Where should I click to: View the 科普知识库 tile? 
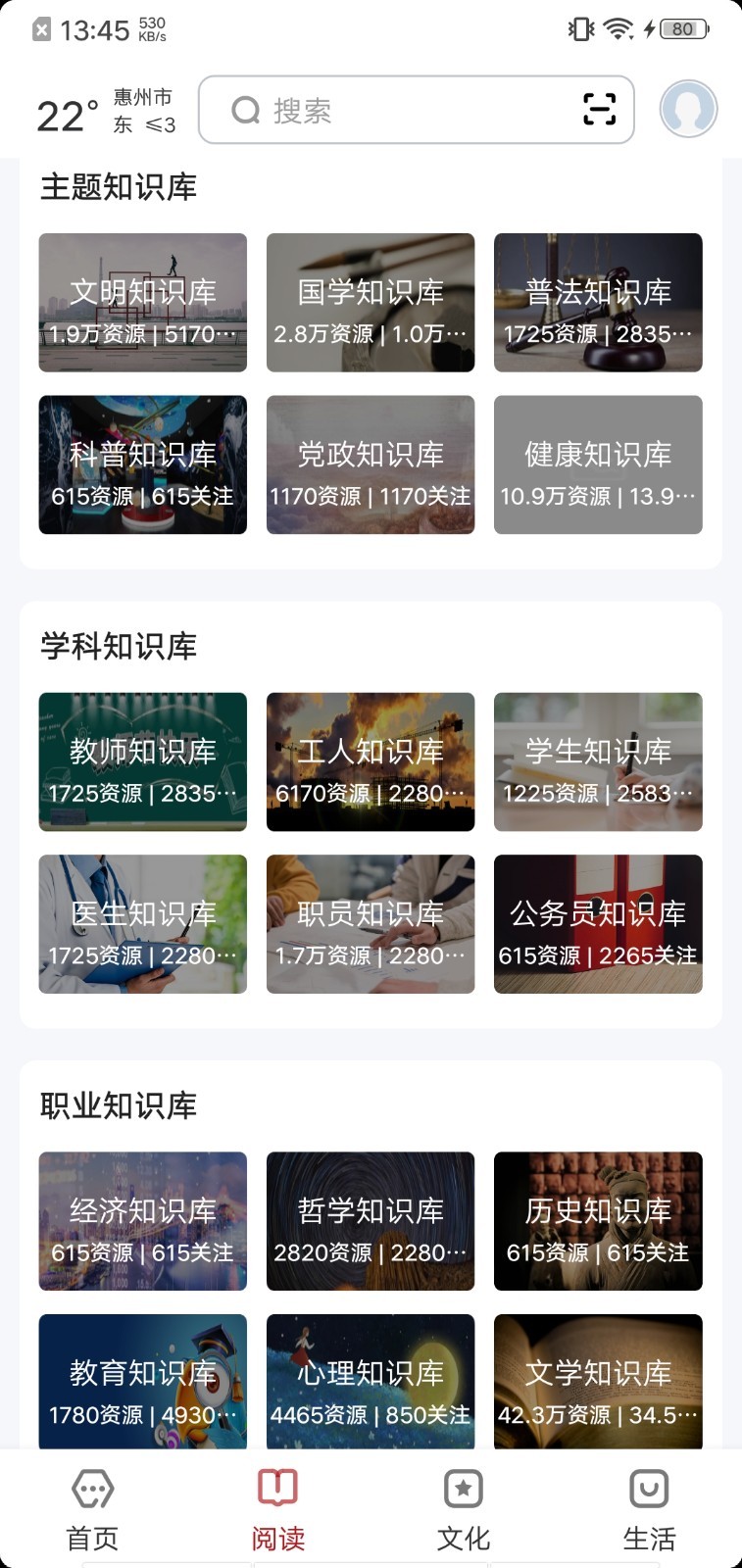tap(143, 465)
